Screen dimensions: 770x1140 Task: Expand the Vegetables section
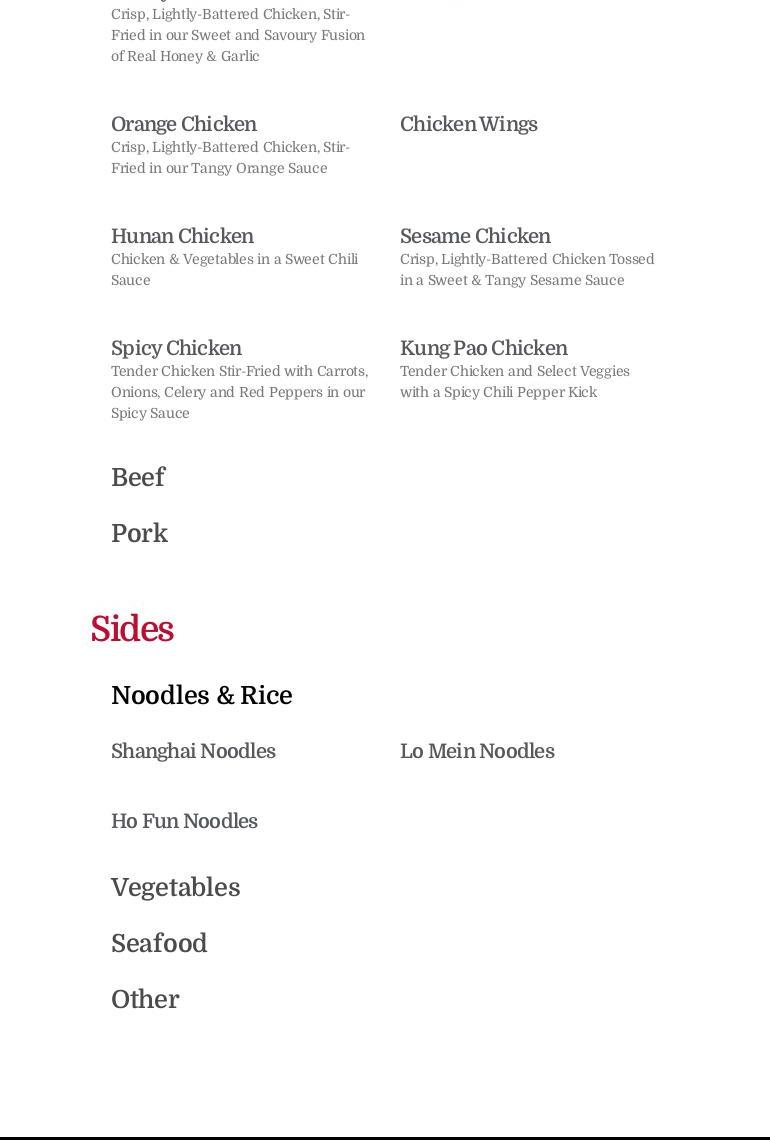175,888
